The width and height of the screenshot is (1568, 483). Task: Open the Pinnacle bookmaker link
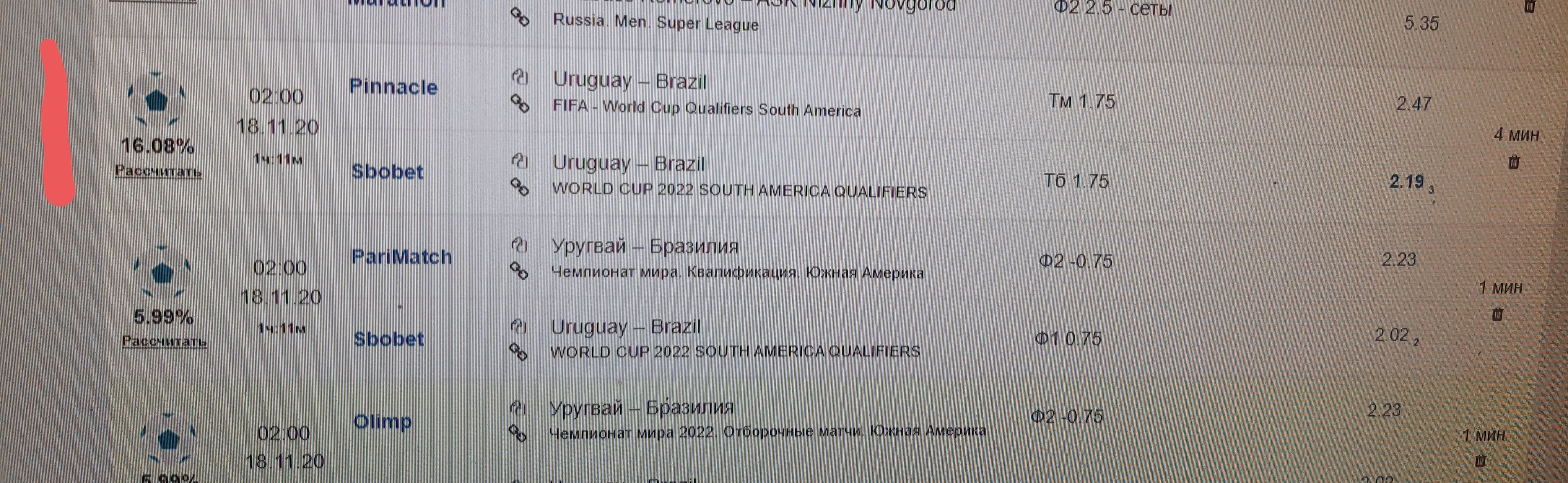(x=393, y=87)
